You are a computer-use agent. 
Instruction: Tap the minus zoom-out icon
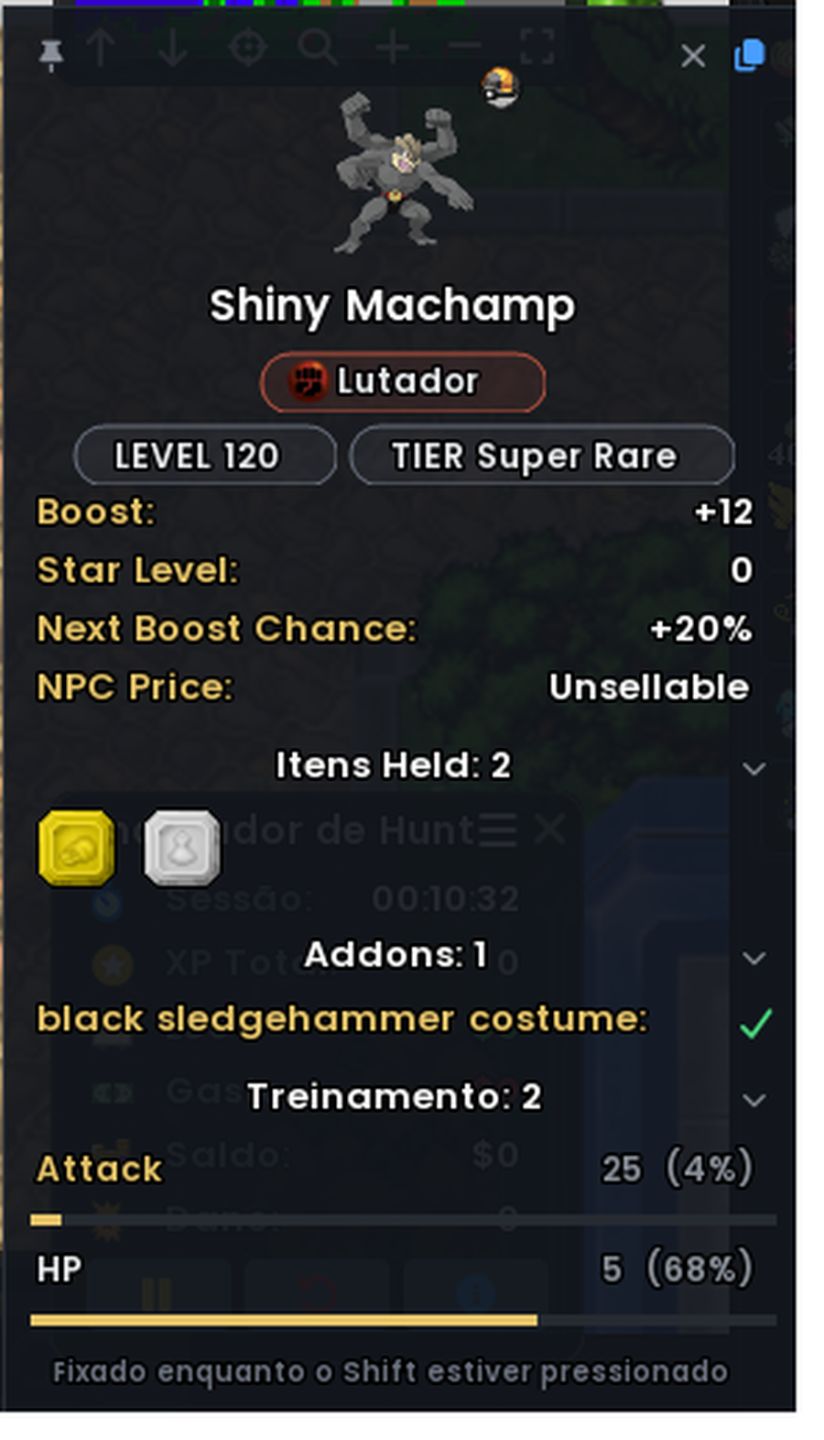coord(464,47)
